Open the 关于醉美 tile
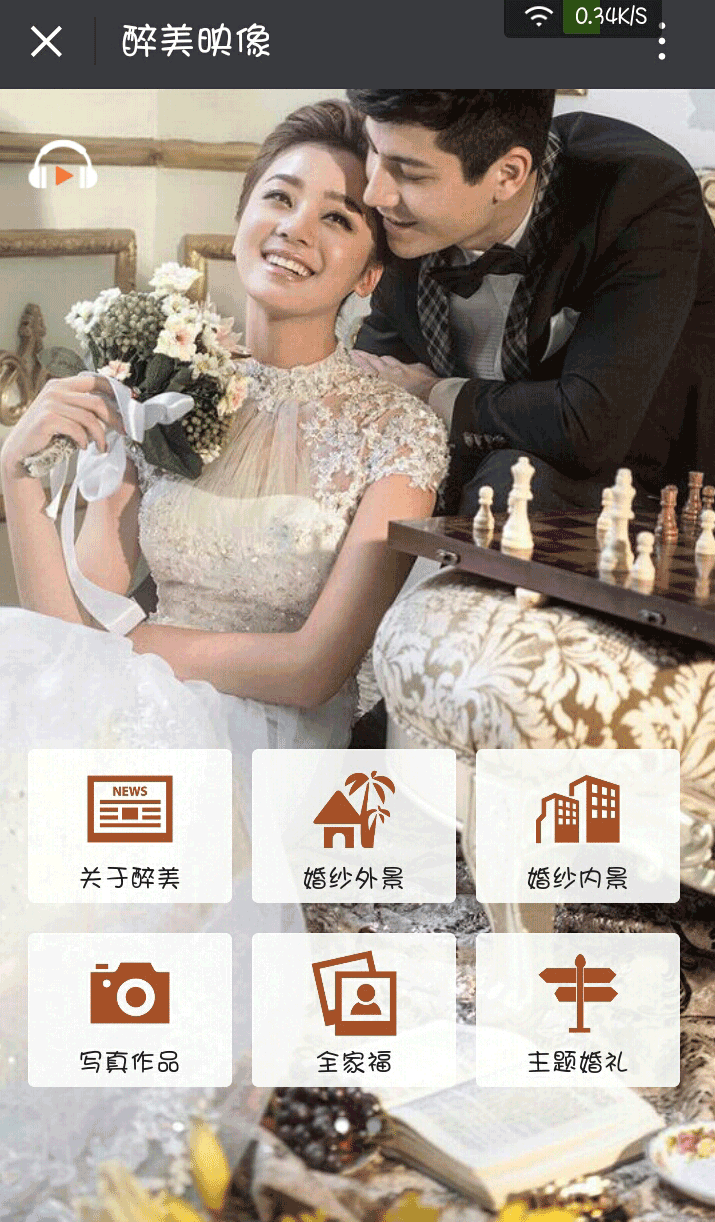Screen dimensions: 715x1222 [130, 826]
